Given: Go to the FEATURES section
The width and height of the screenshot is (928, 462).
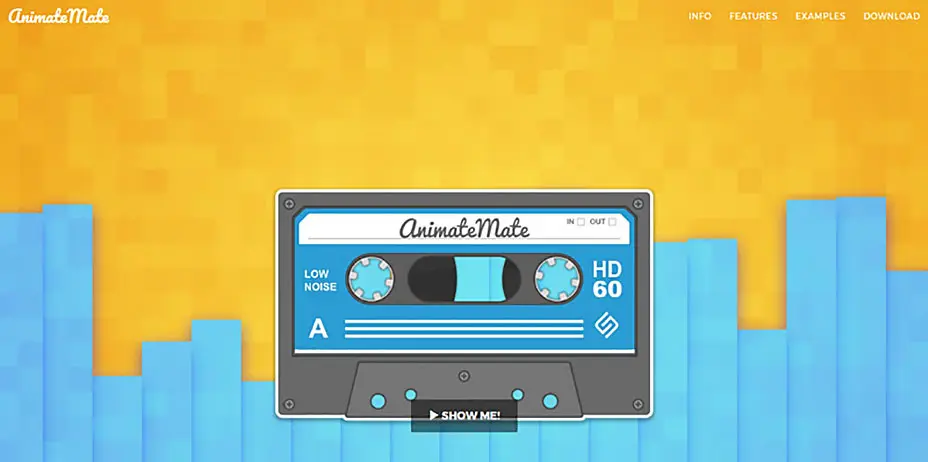Looking at the screenshot, I should point(753,16).
